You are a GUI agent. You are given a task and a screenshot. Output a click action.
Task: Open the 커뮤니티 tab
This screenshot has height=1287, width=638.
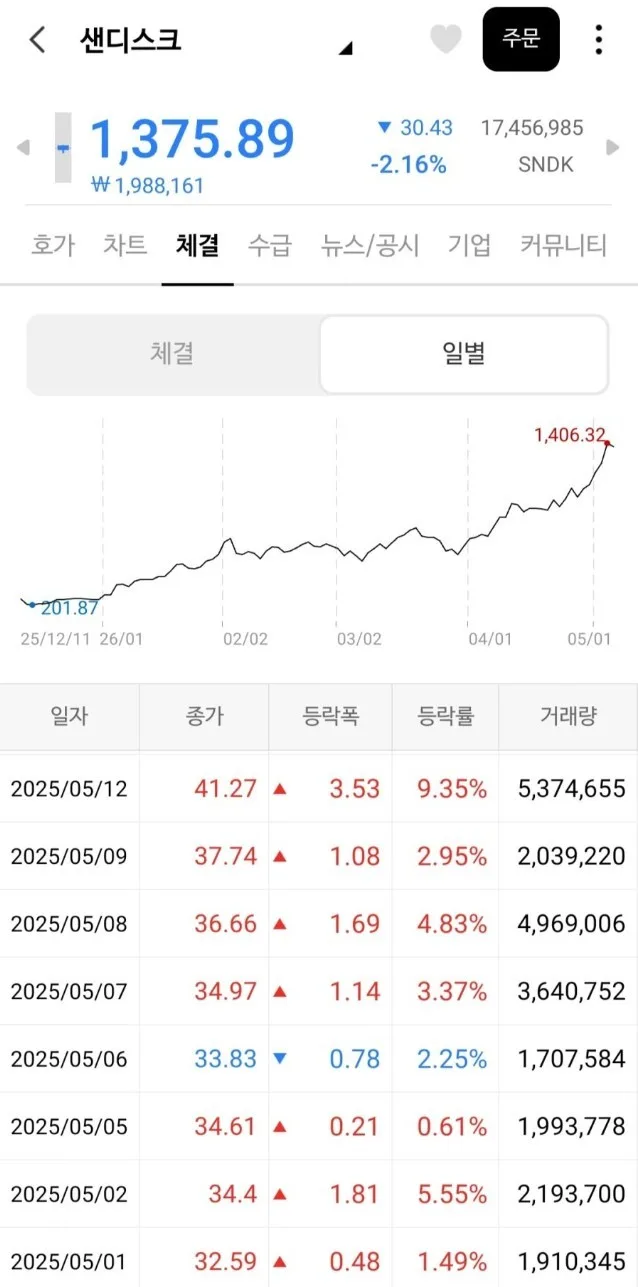coord(563,245)
